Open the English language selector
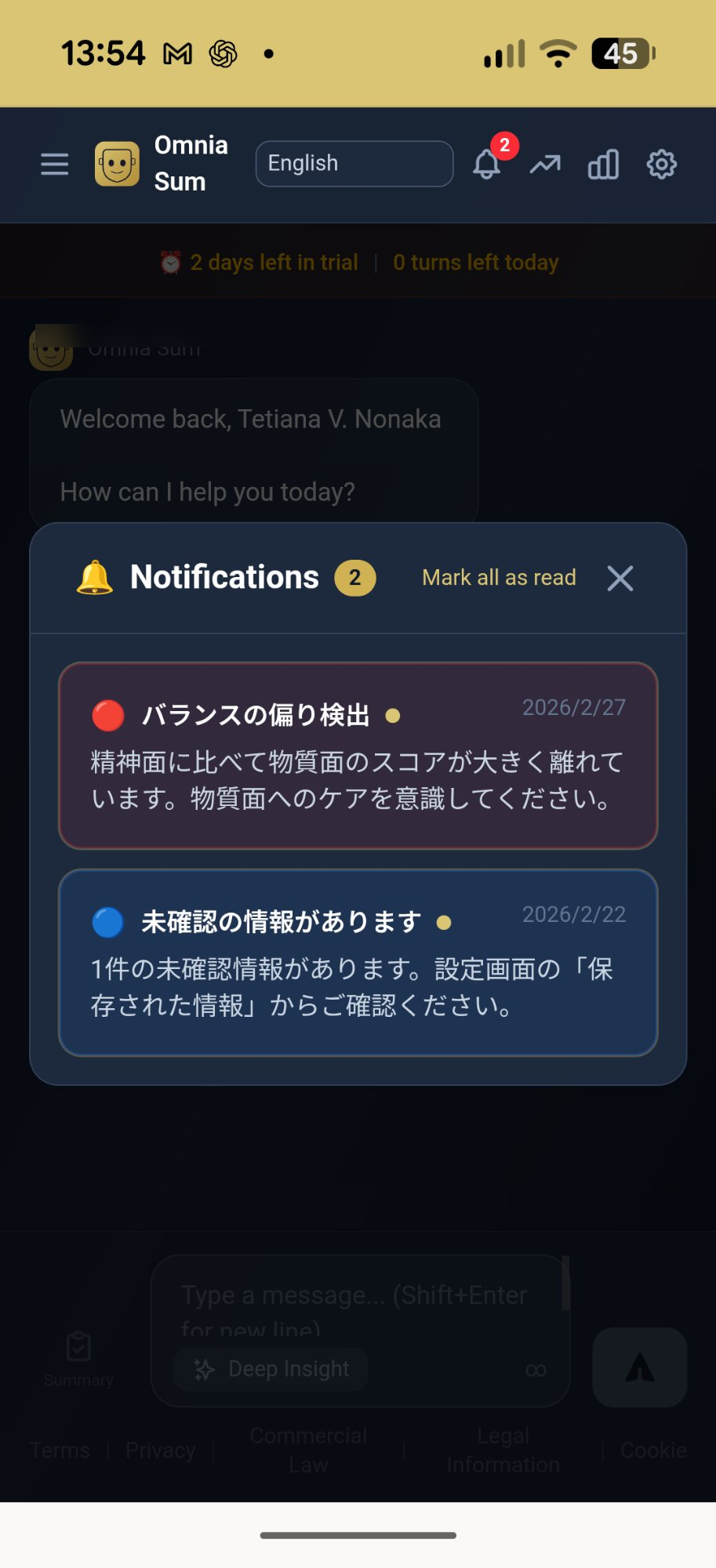716x1568 pixels. coord(354,163)
